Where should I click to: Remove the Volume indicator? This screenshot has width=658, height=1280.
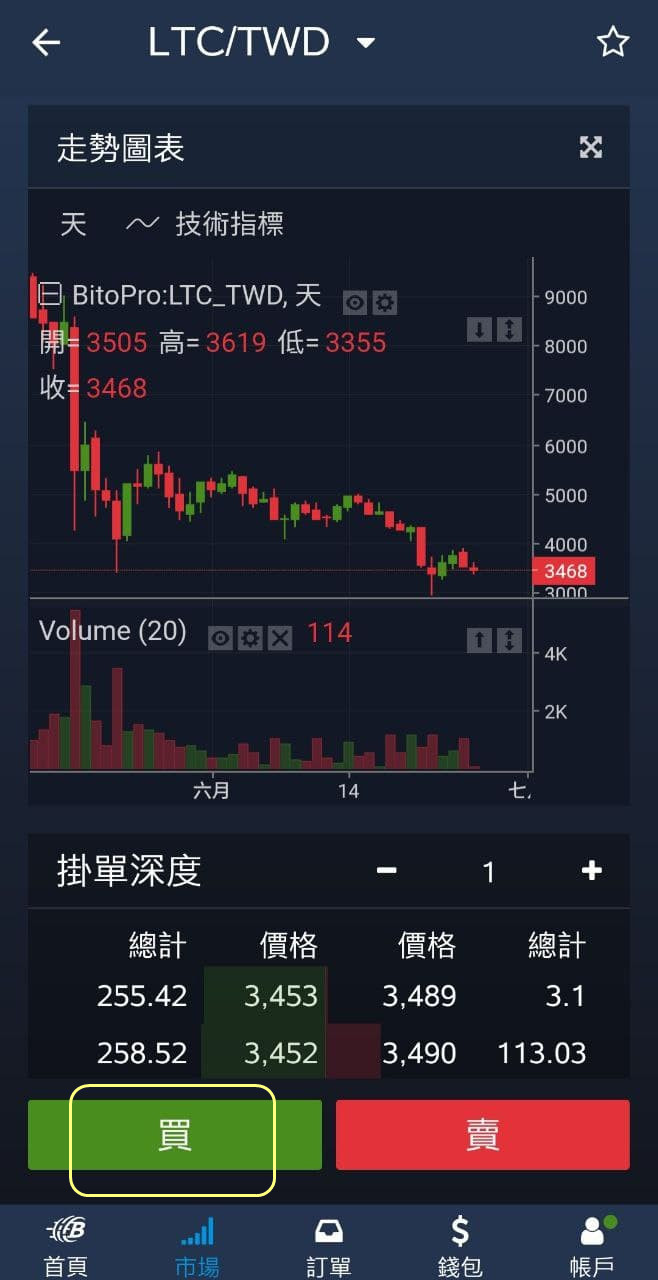click(280, 638)
